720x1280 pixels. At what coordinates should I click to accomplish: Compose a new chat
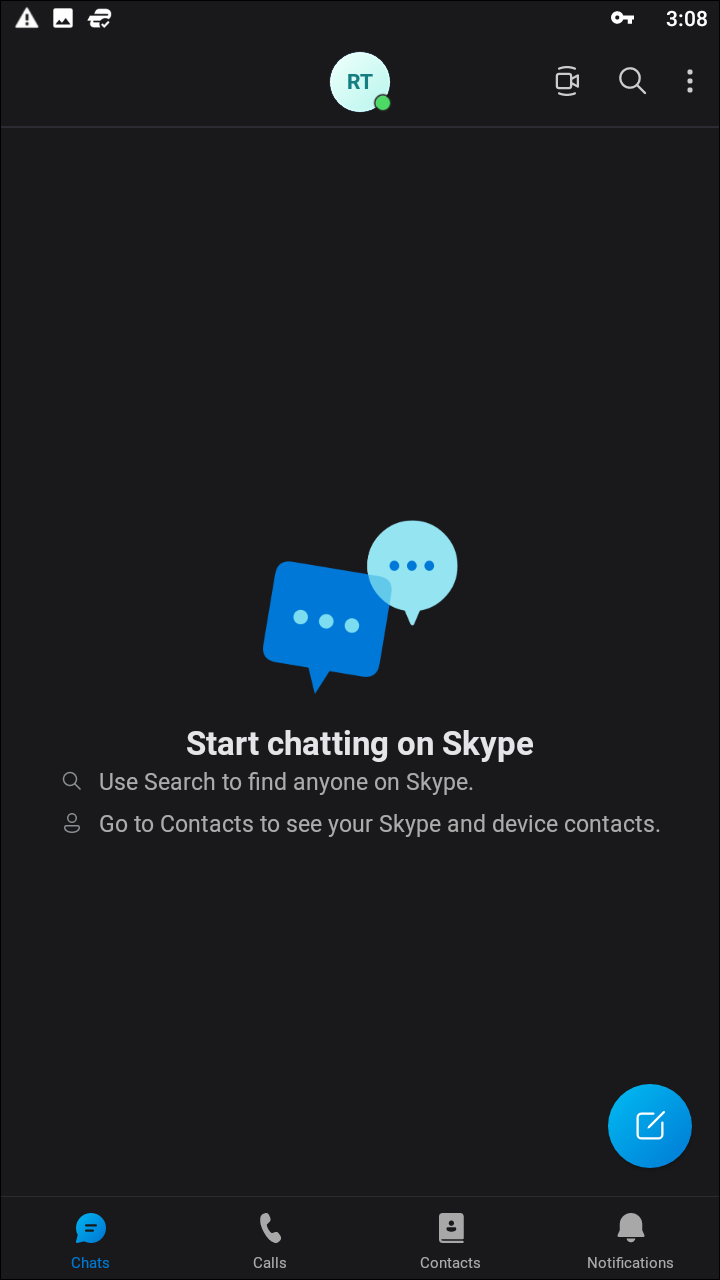pyautogui.click(x=650, y=1126)
